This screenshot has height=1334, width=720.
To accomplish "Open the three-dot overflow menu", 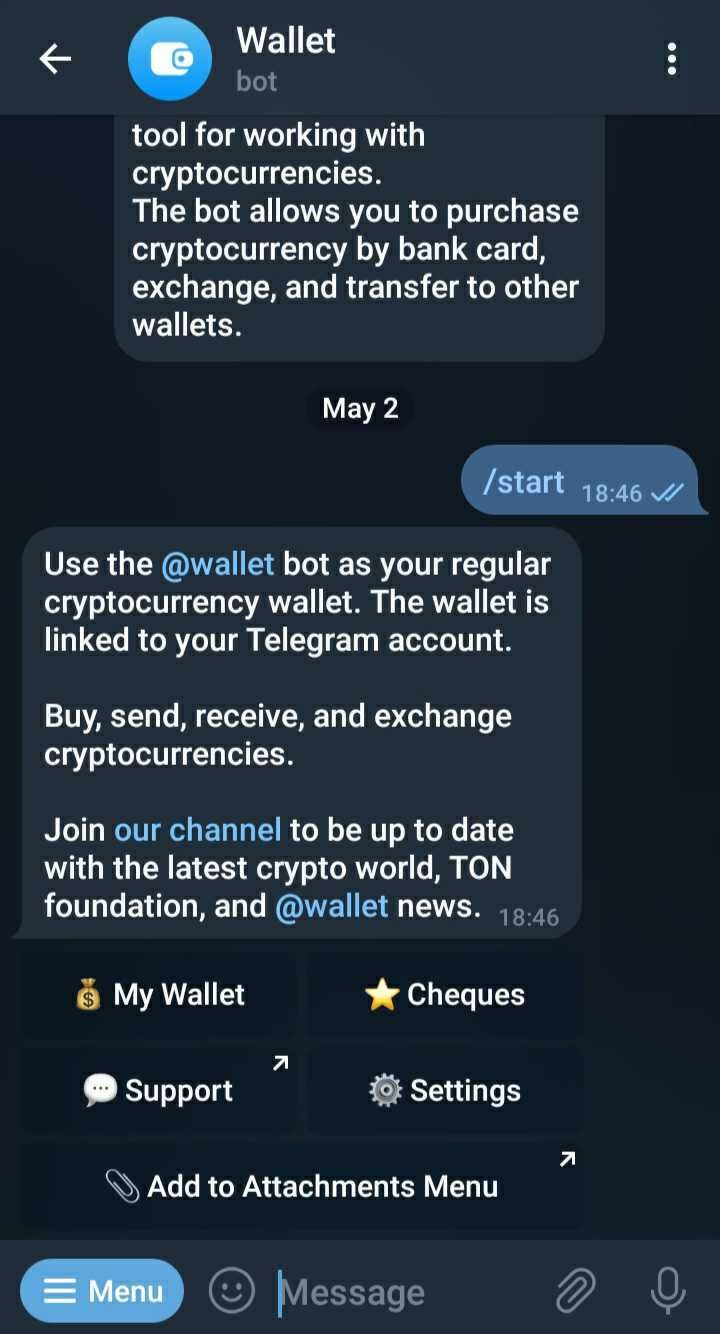I will tap(671, 59).
